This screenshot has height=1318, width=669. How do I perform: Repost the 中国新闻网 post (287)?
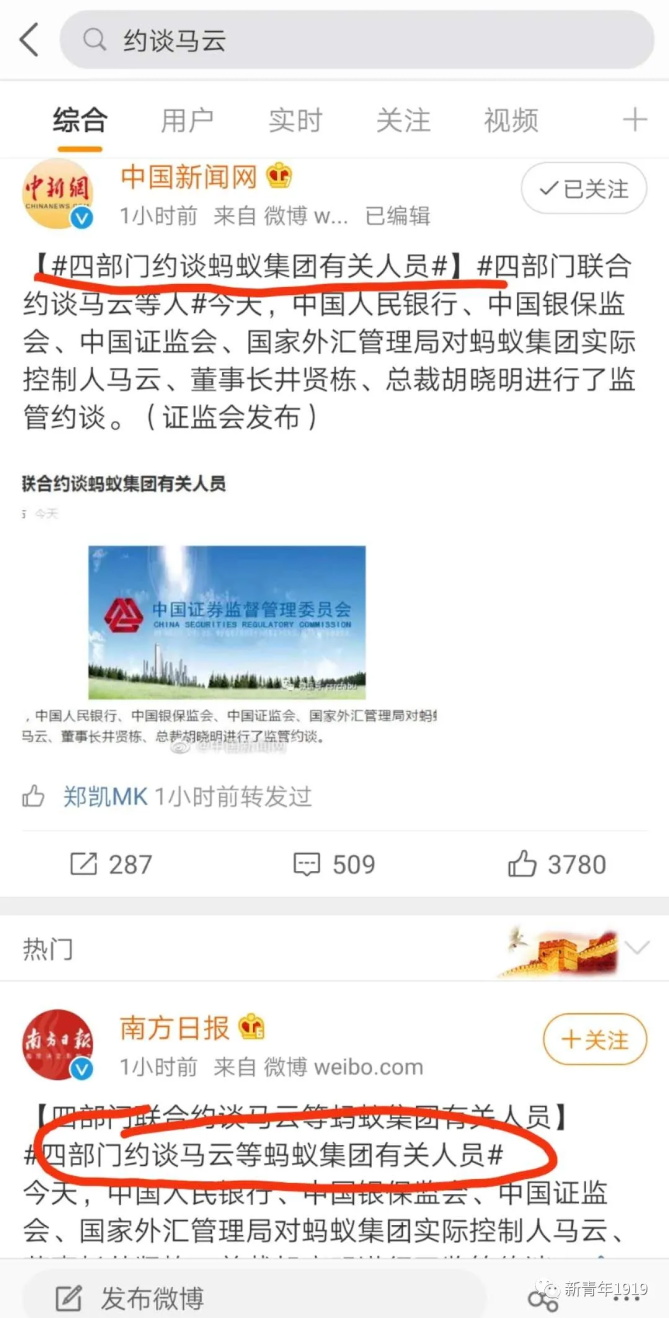pos(111,864)
